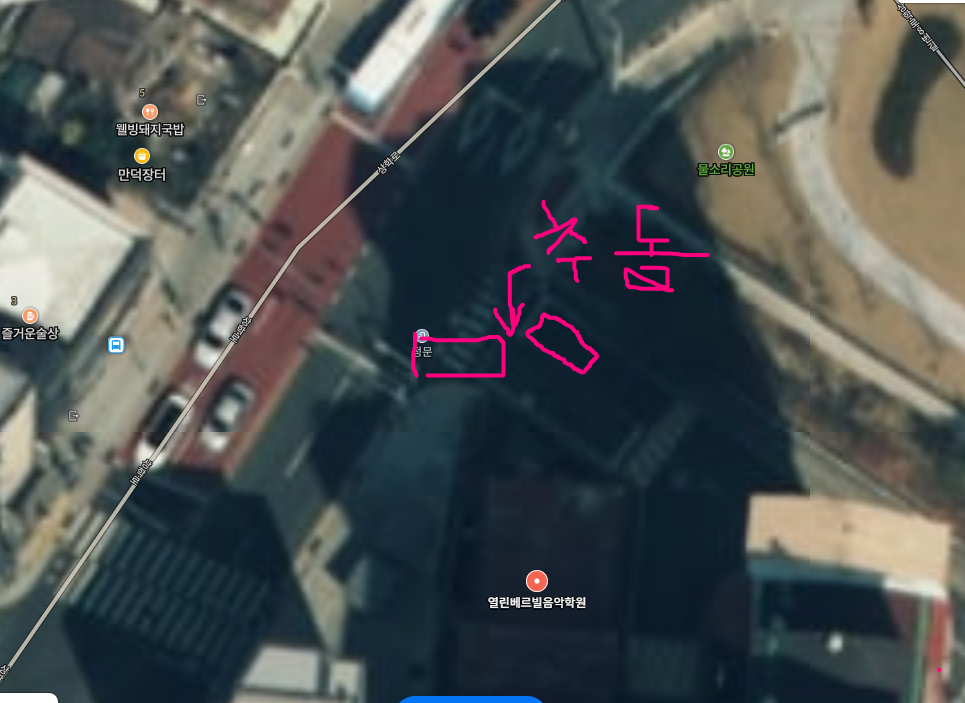Tap the 정문 gate marker

click(422, 336)
